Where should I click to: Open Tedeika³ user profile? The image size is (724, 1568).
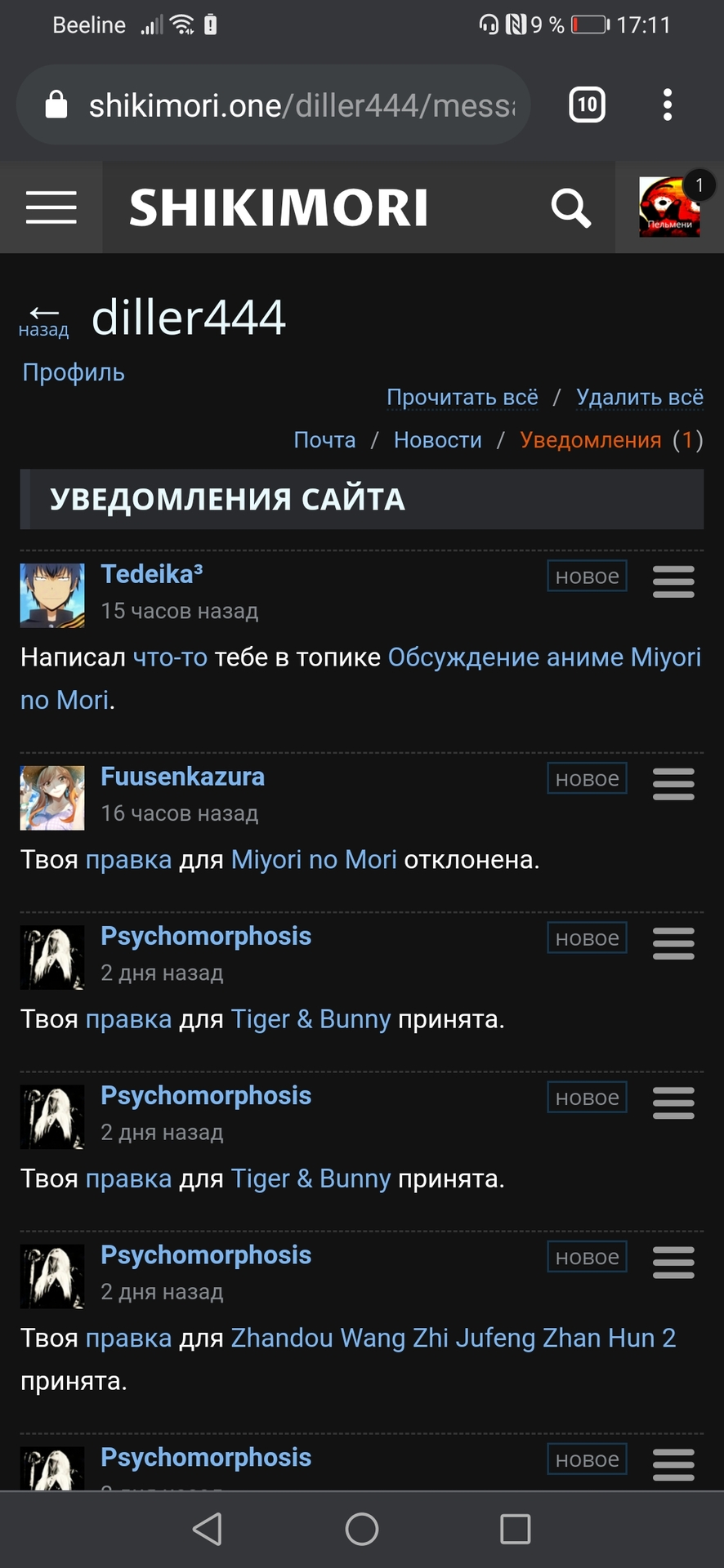[x=152, y=574]
